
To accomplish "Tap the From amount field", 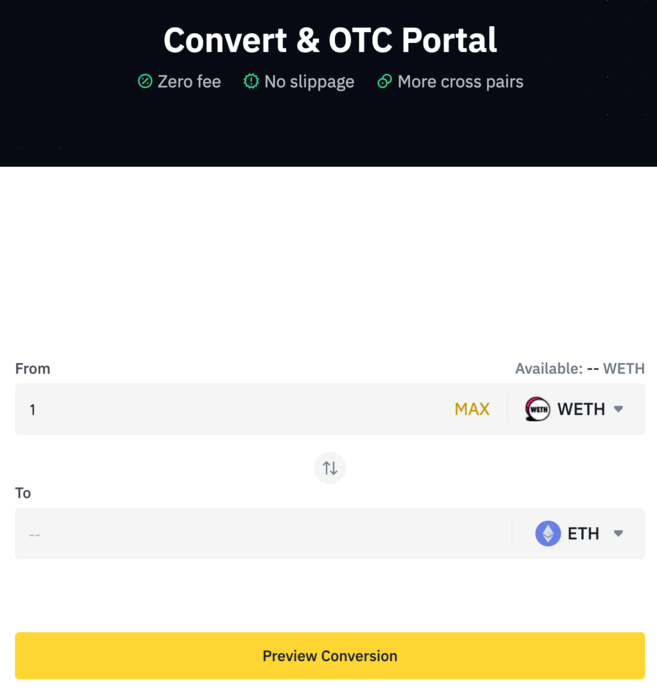I will (230, 409).
